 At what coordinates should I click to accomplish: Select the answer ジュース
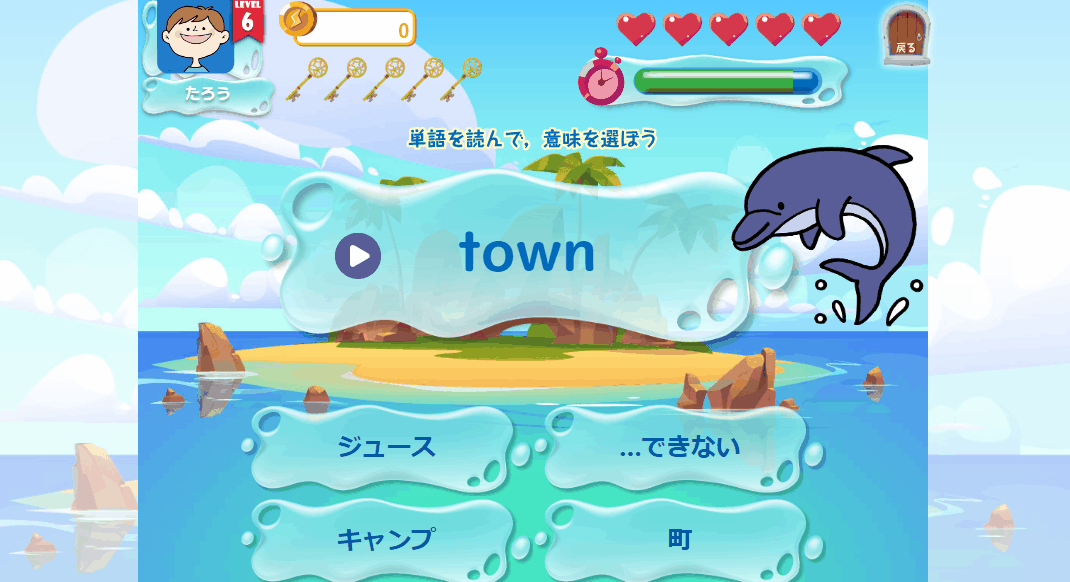386,447
